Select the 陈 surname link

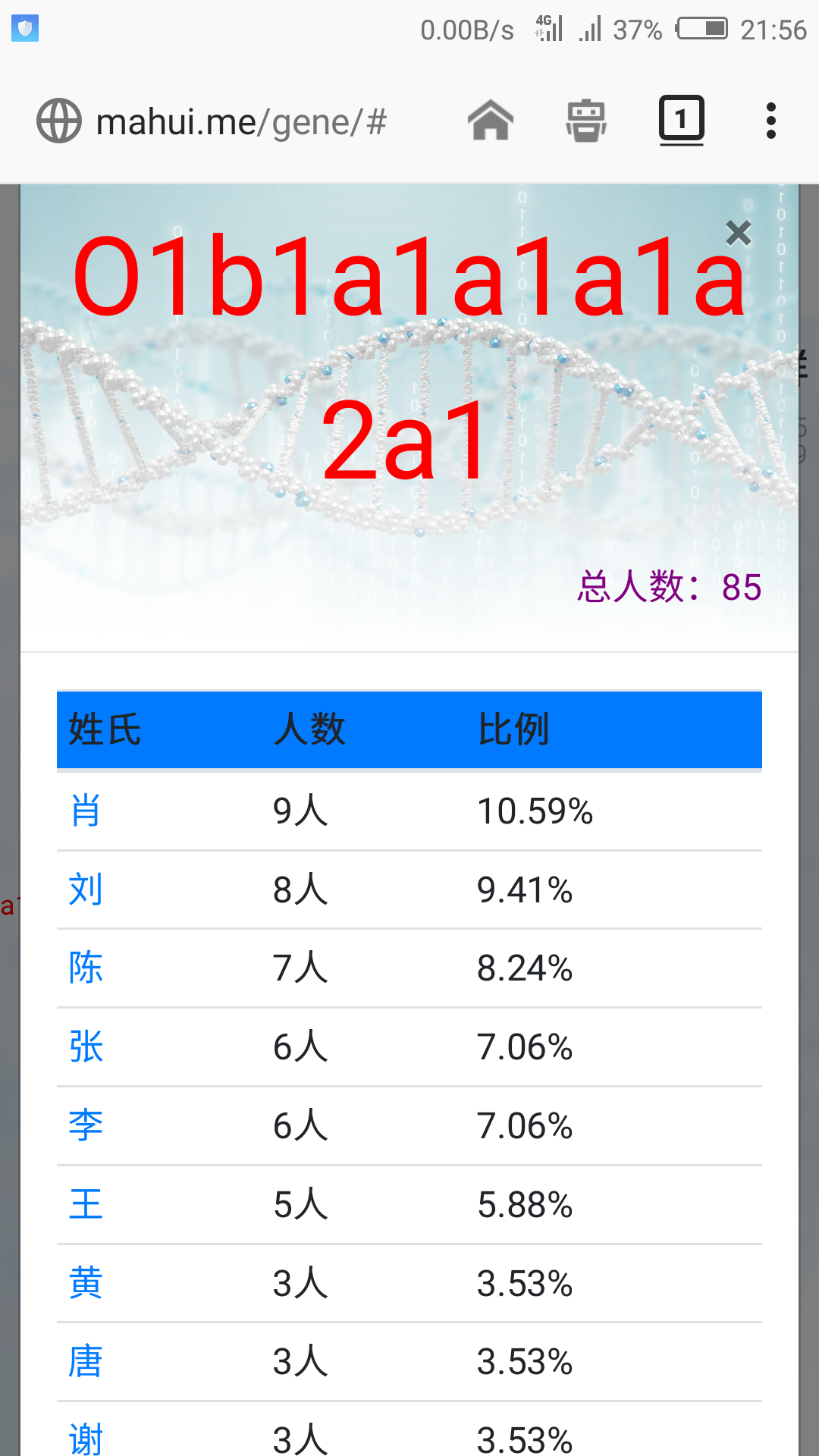[x=86, y=968]
